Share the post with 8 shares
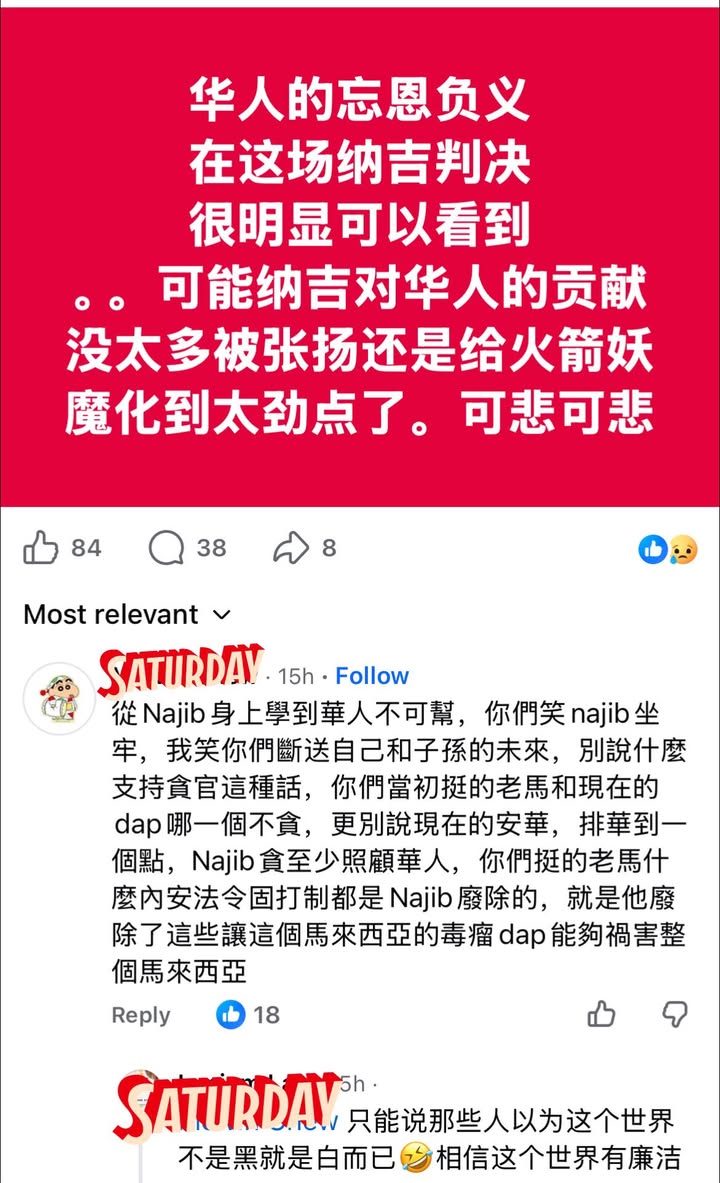 290,548
